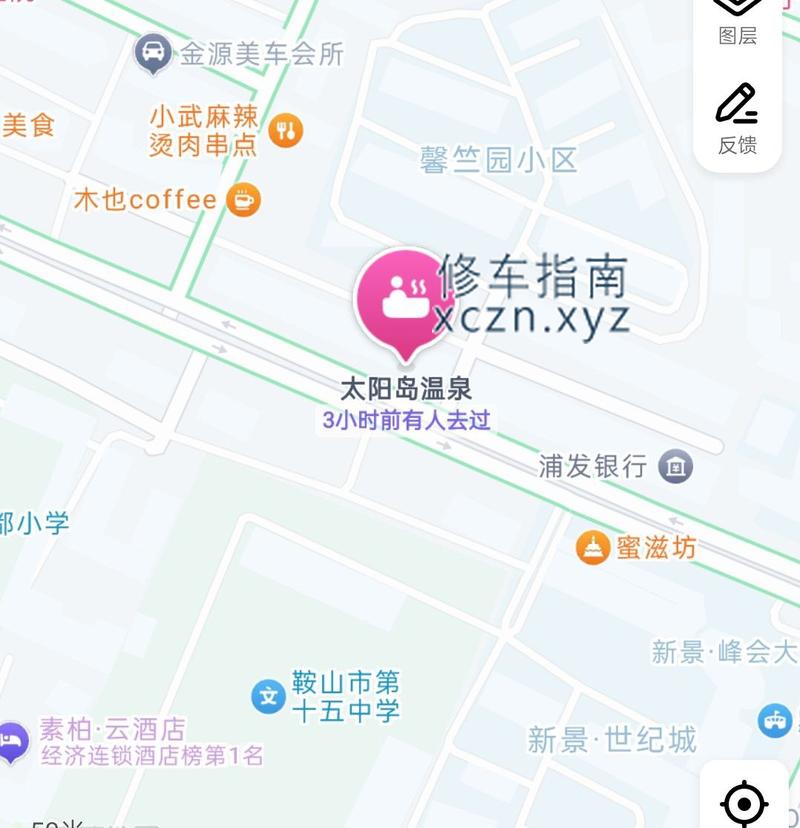The width and height of the screenshot is (800, 828).
Task: Open the 浦发银行 bank marker
Action: [x=677, y=466]
